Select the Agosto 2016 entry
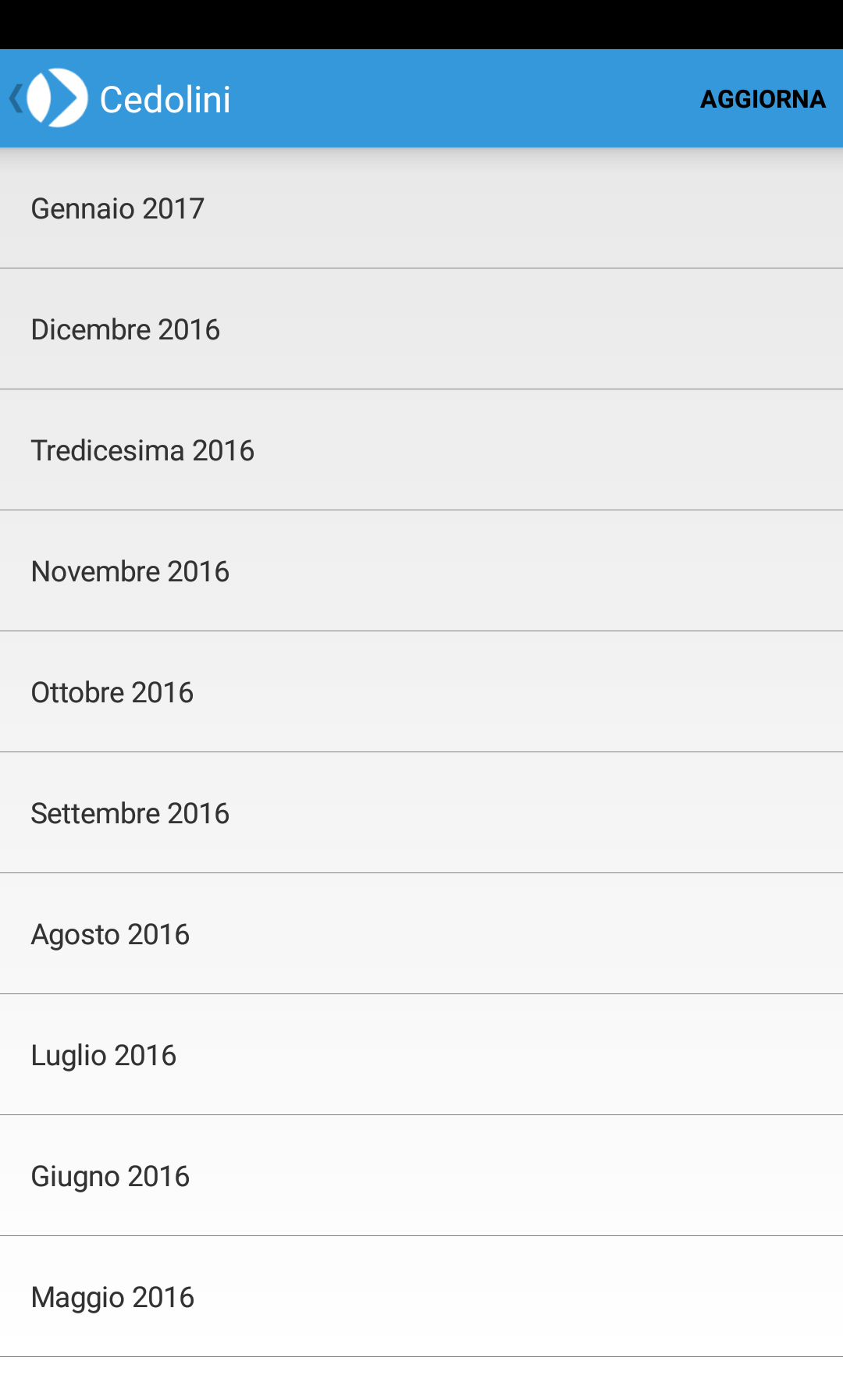 [421, 934]
